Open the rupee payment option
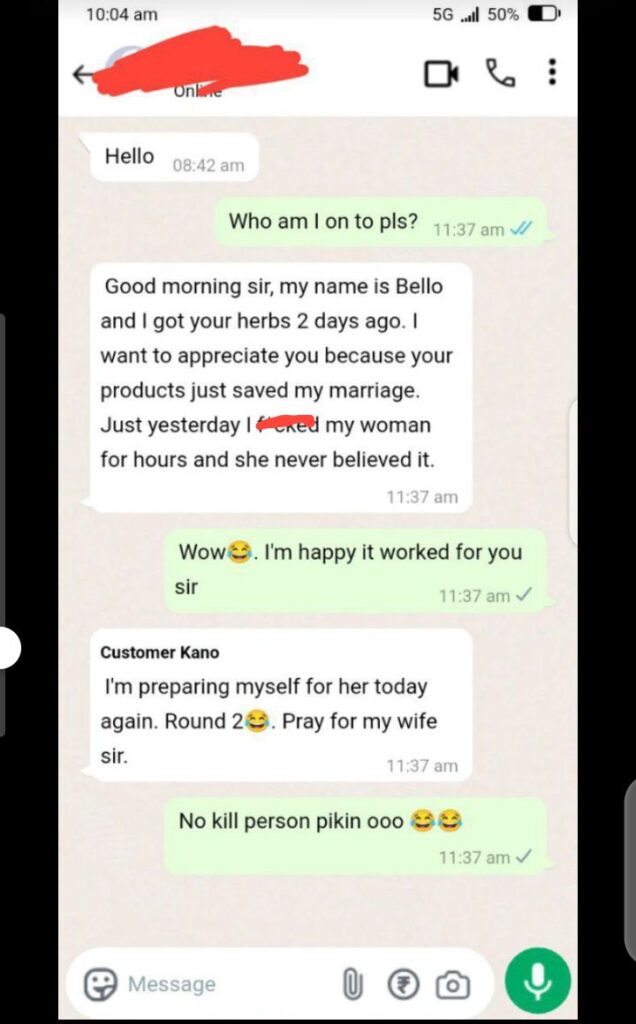Viewport: 636px width, 1024px height. [403, 985]
